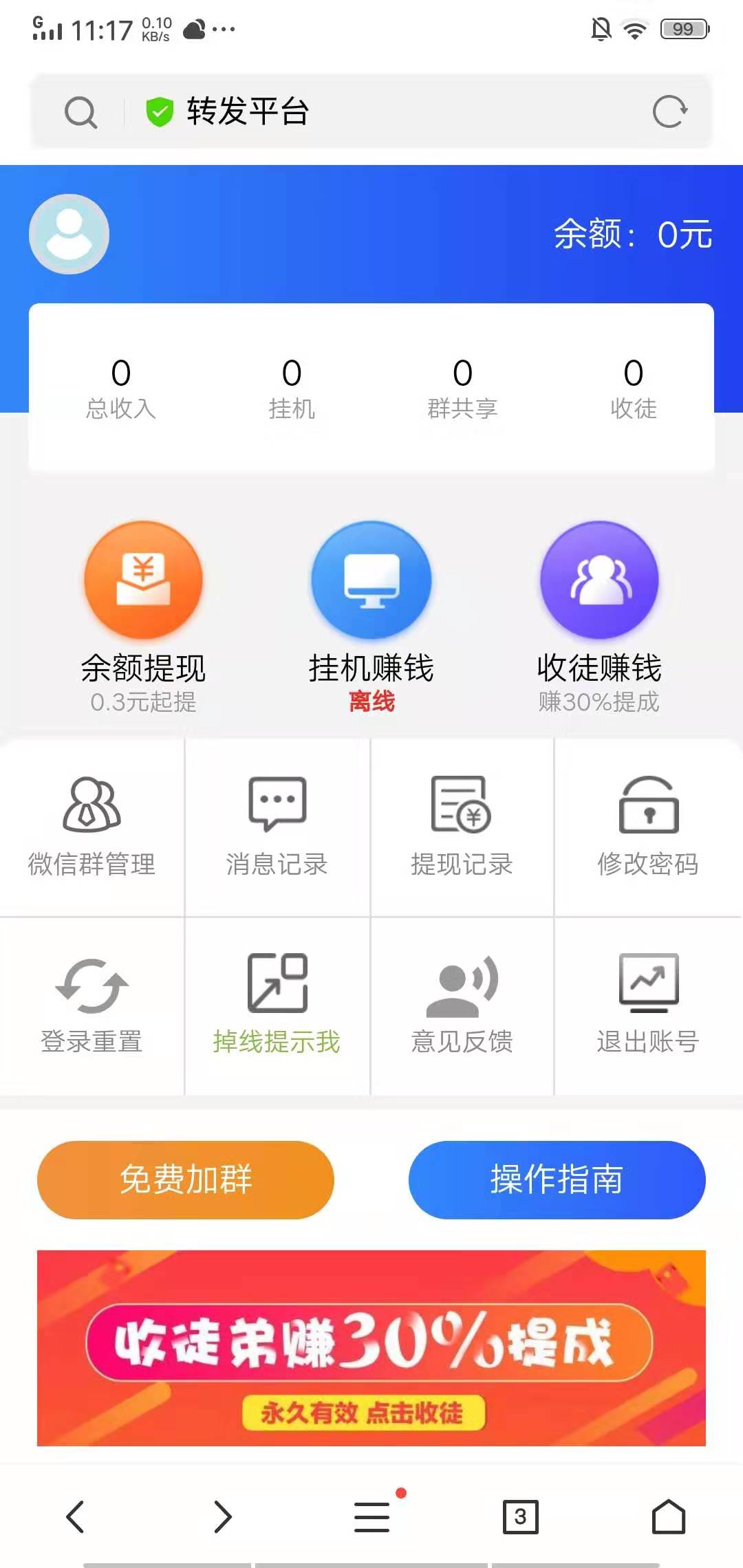Open 微信群管理 group management

coord(92,825)
